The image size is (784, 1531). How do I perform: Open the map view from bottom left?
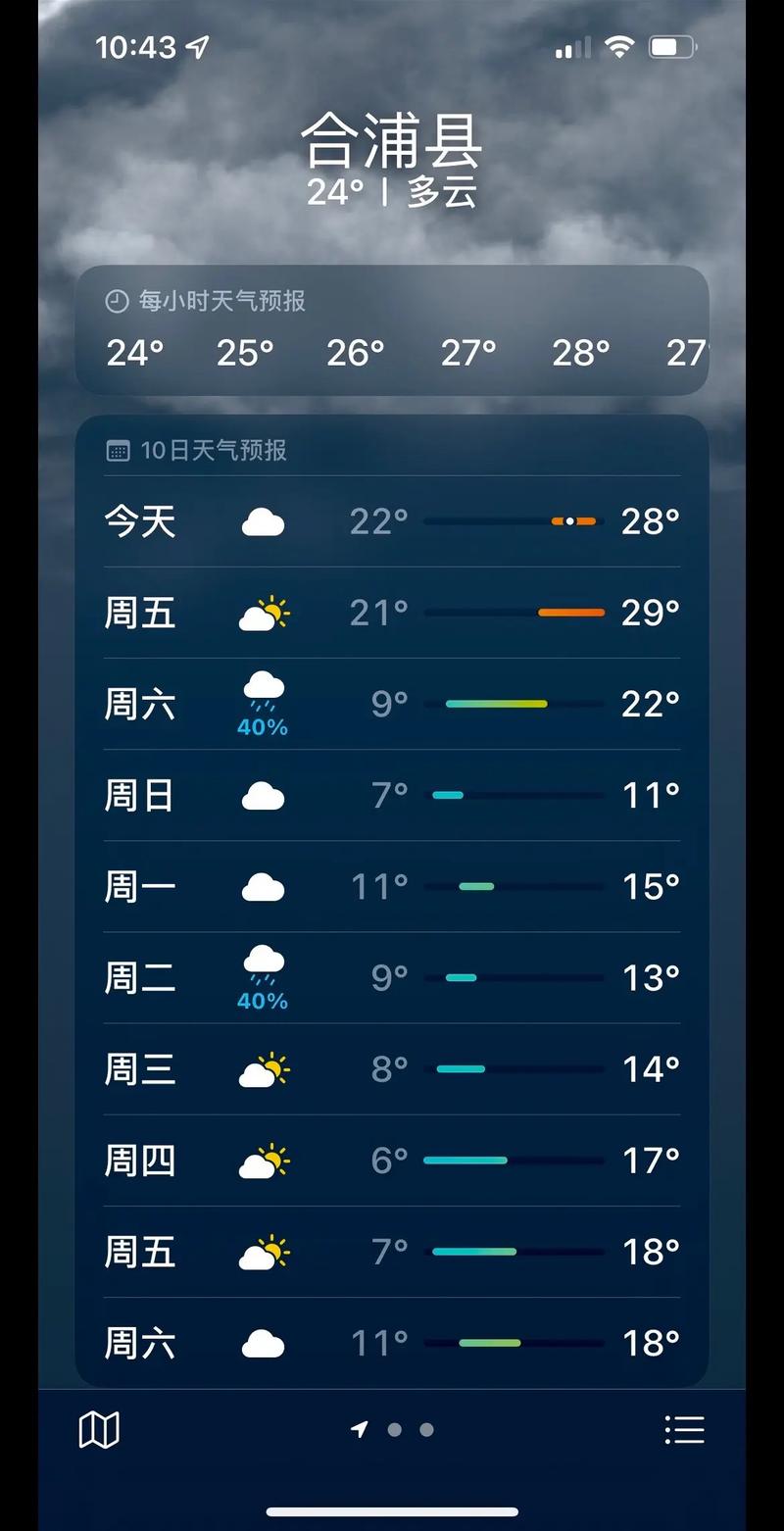[98, 1431]
